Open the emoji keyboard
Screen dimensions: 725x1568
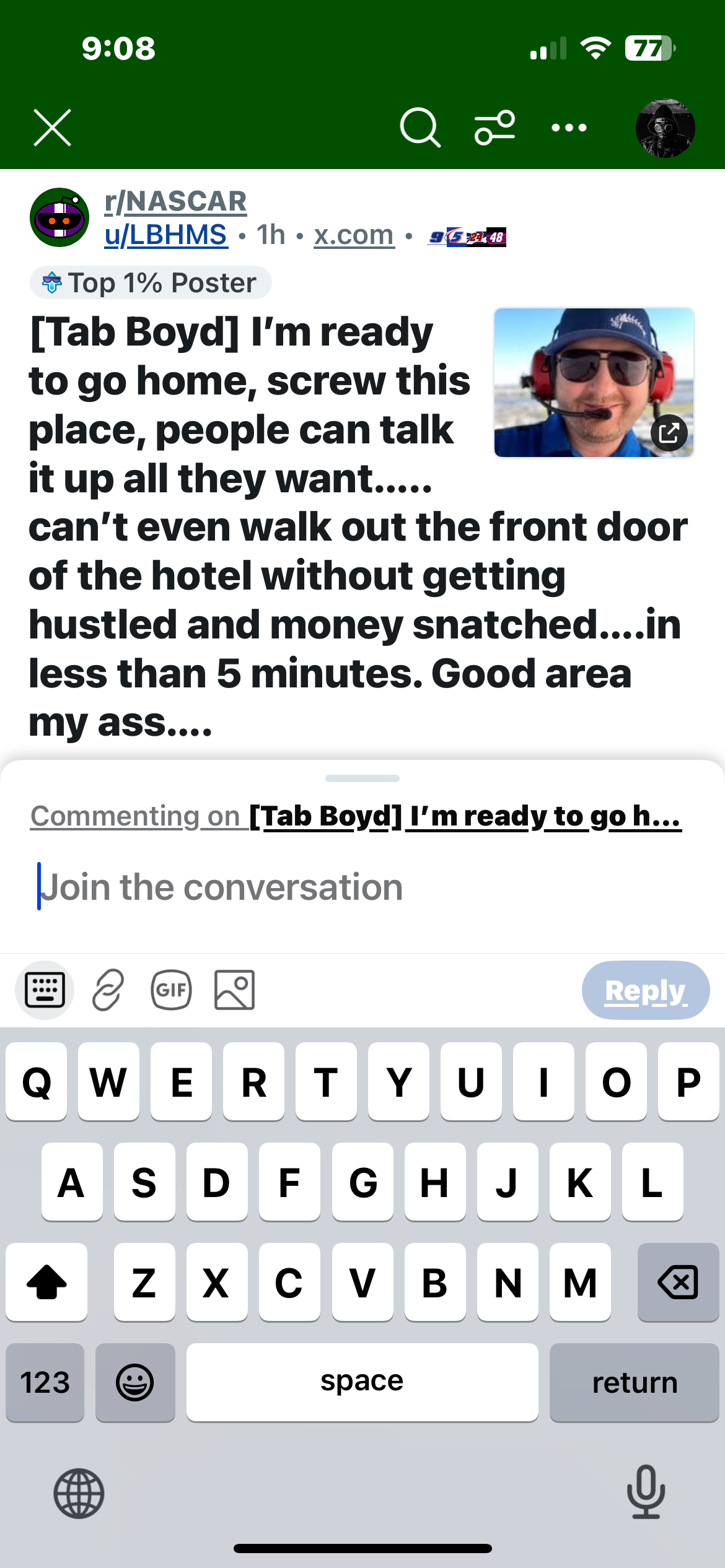(135, 1382)
